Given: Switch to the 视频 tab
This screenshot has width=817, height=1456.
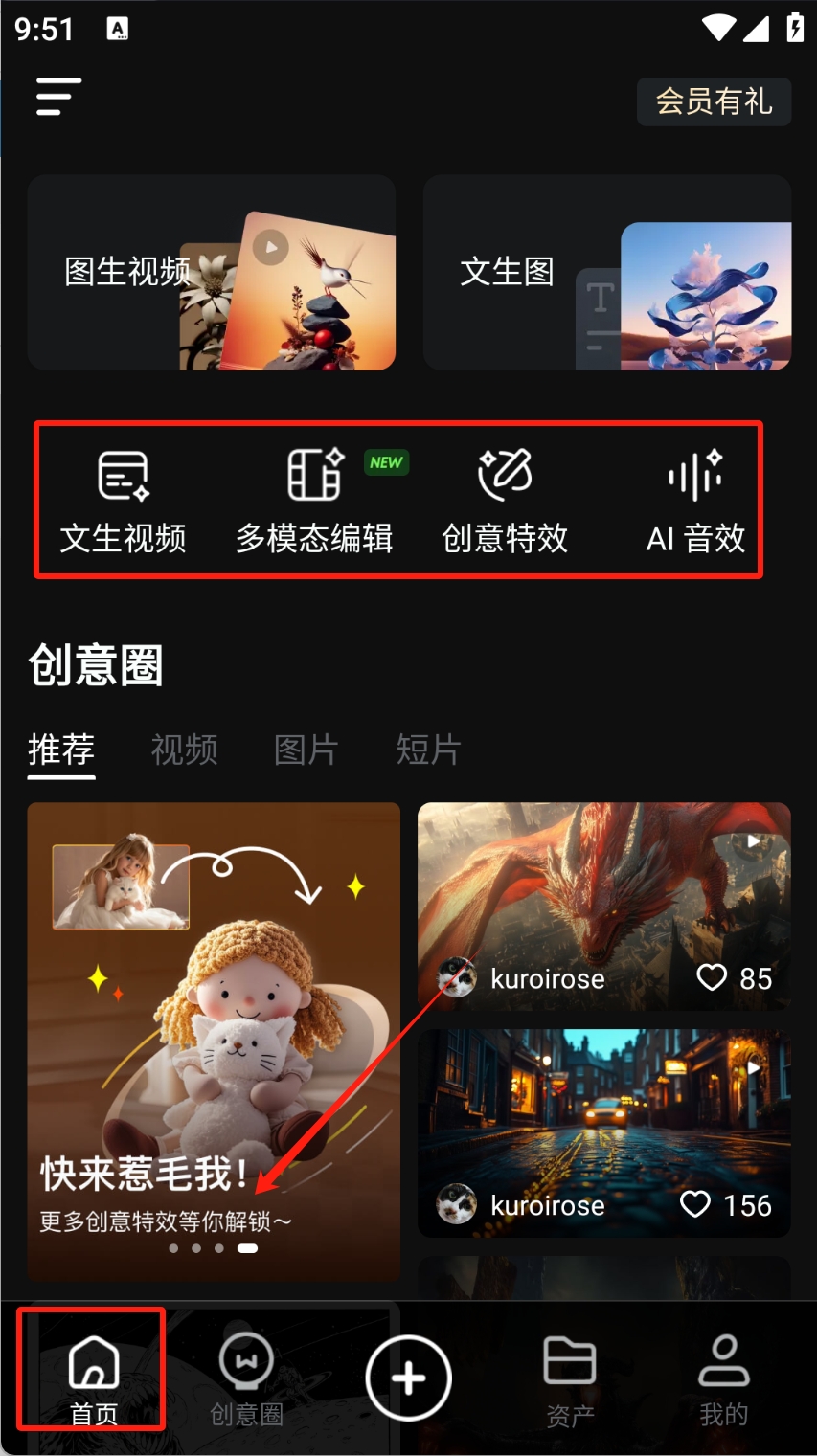Looking at the screenshot, I should point(184,750).
